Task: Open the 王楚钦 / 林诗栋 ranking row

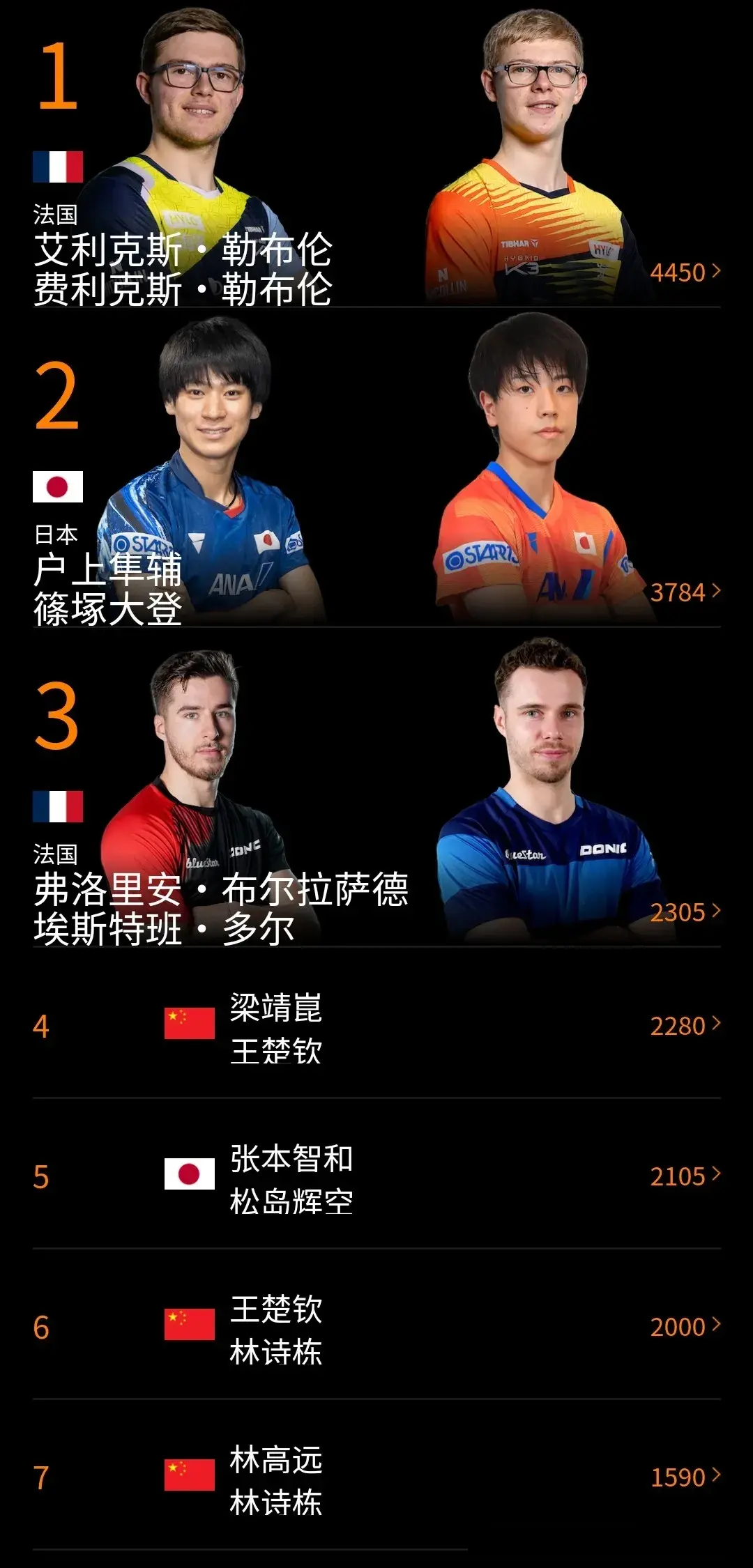Action: tap(376, 1327)
